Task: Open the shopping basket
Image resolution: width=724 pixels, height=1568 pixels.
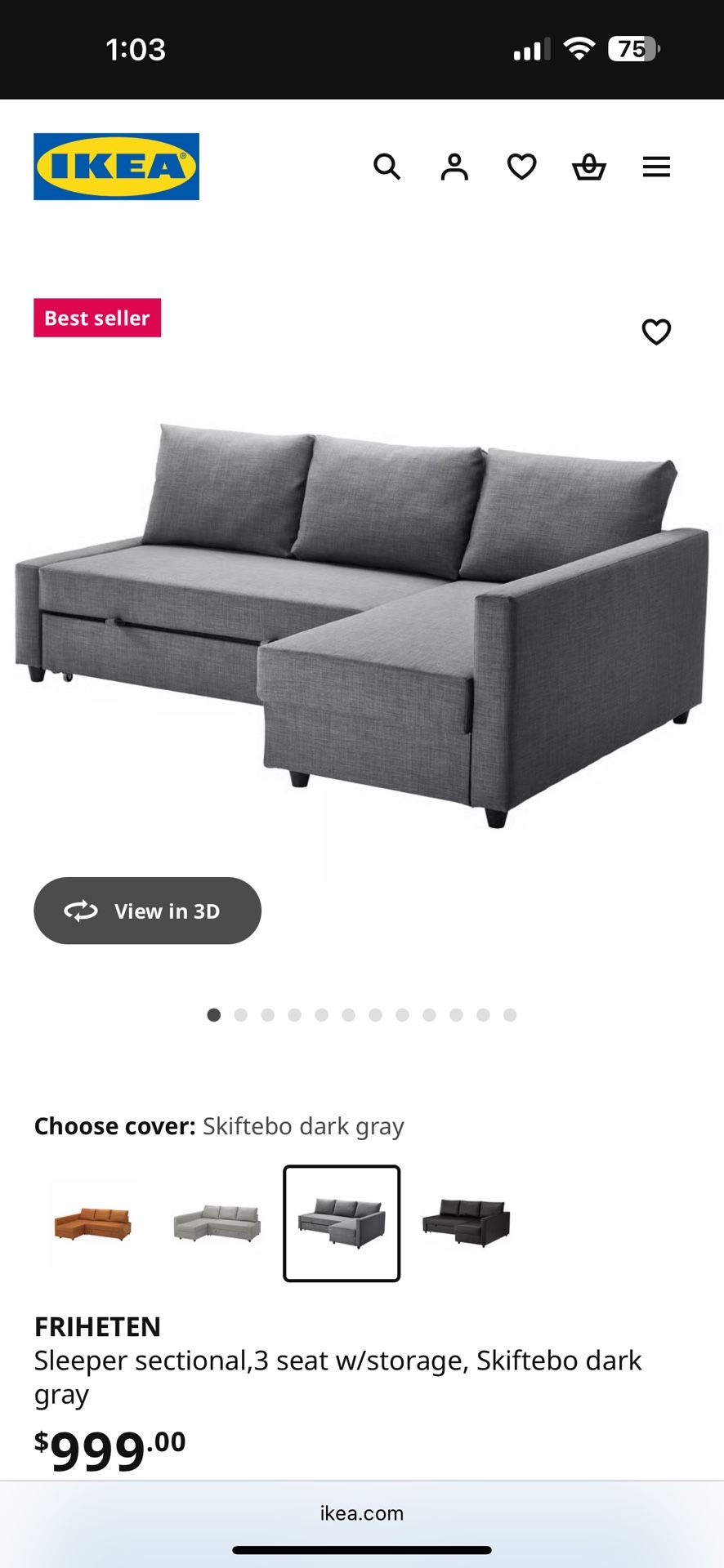Action: click(x=588, y=167)
